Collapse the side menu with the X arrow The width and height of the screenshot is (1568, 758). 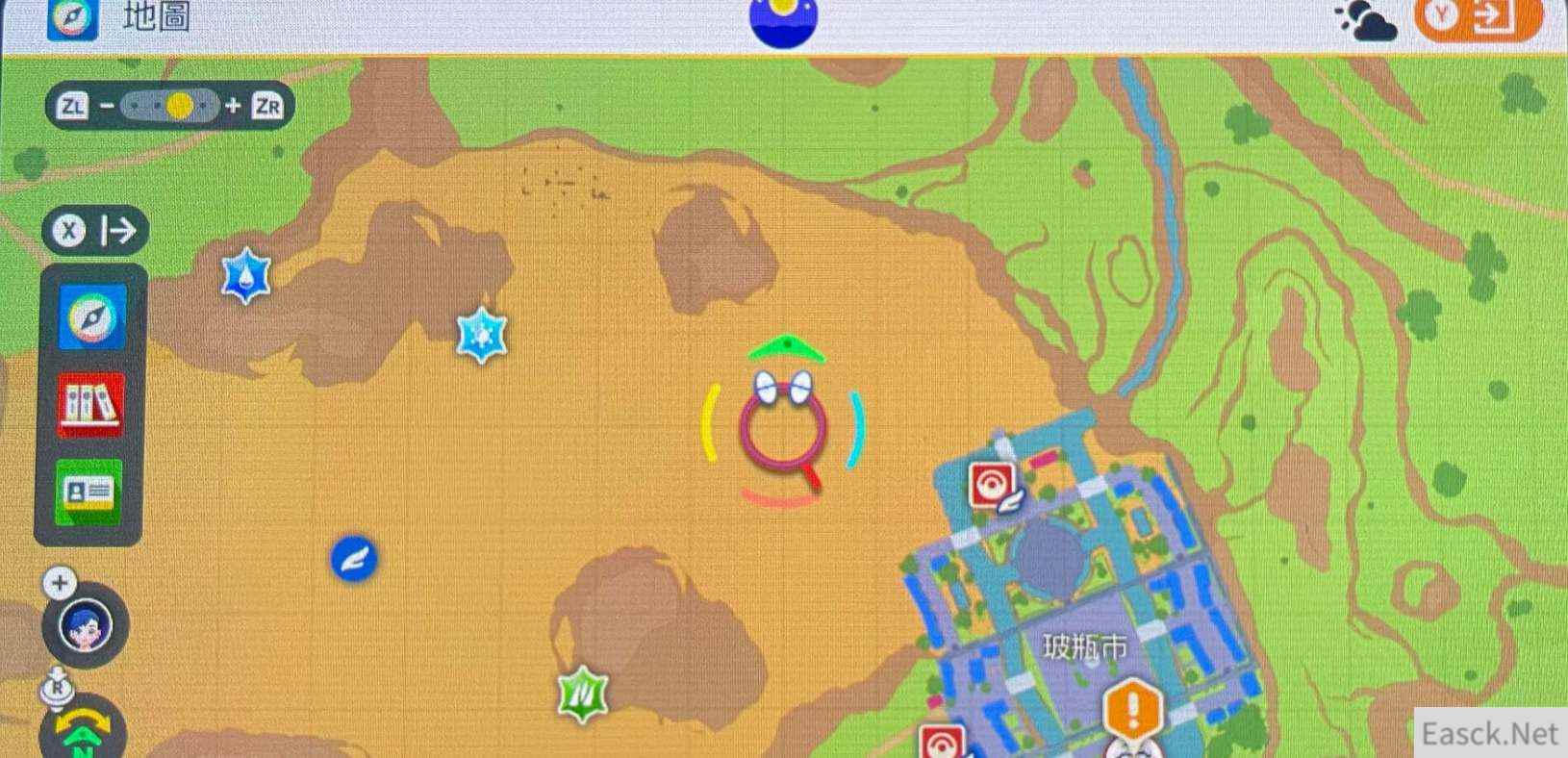[x=94, y=231]
